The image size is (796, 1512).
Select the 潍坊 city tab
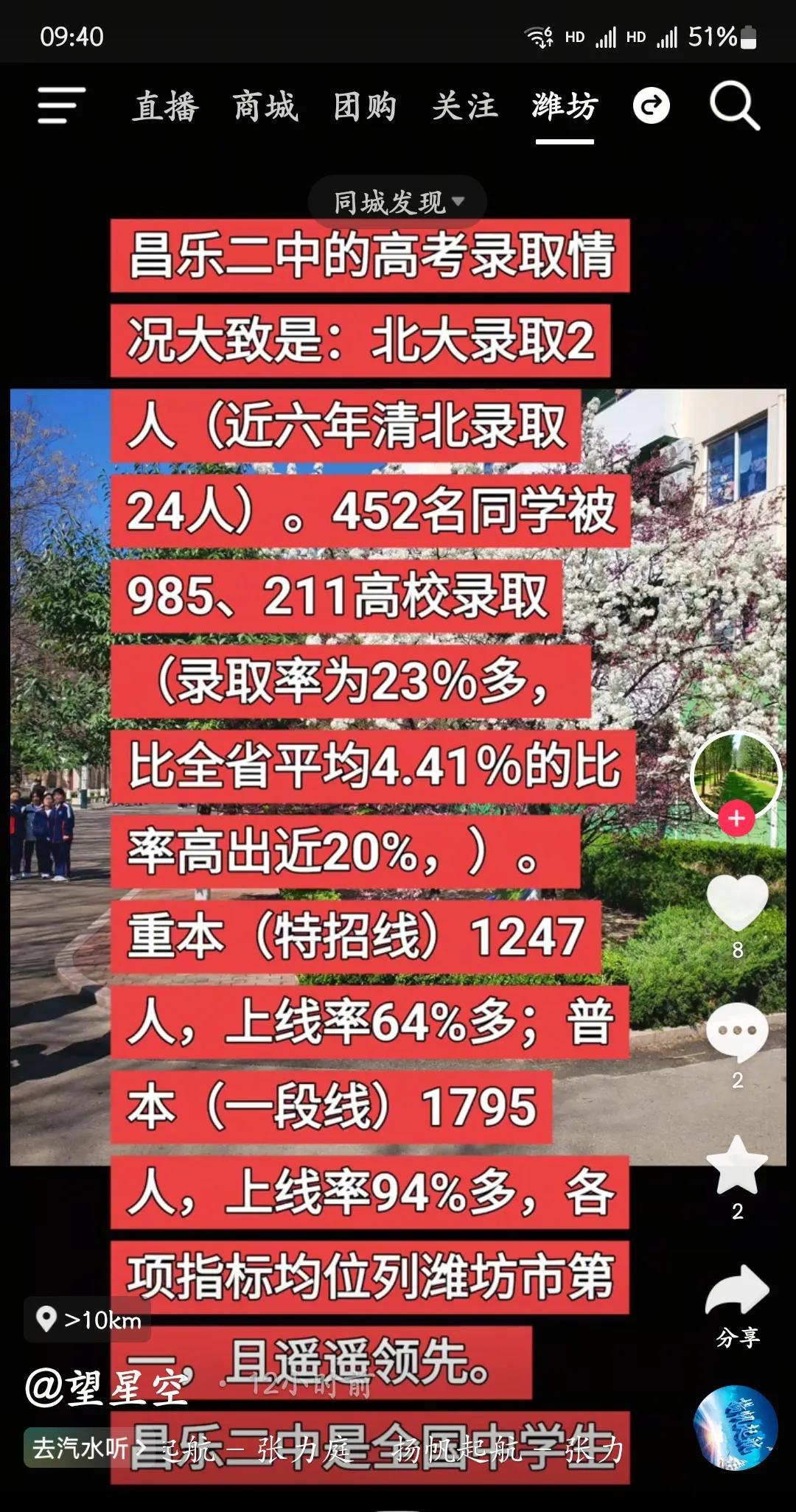565,107
